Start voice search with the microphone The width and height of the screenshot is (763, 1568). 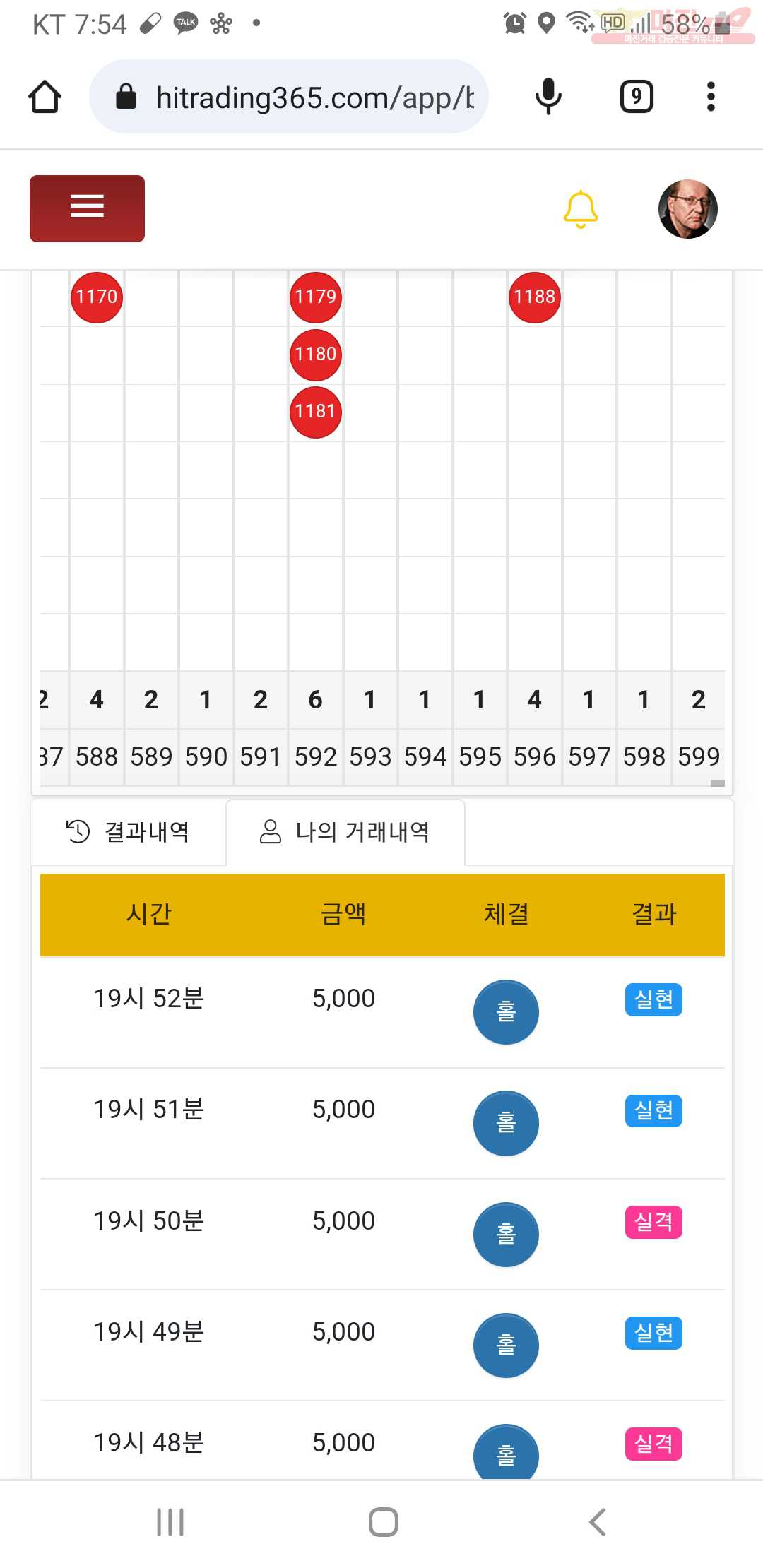[548, 97]
